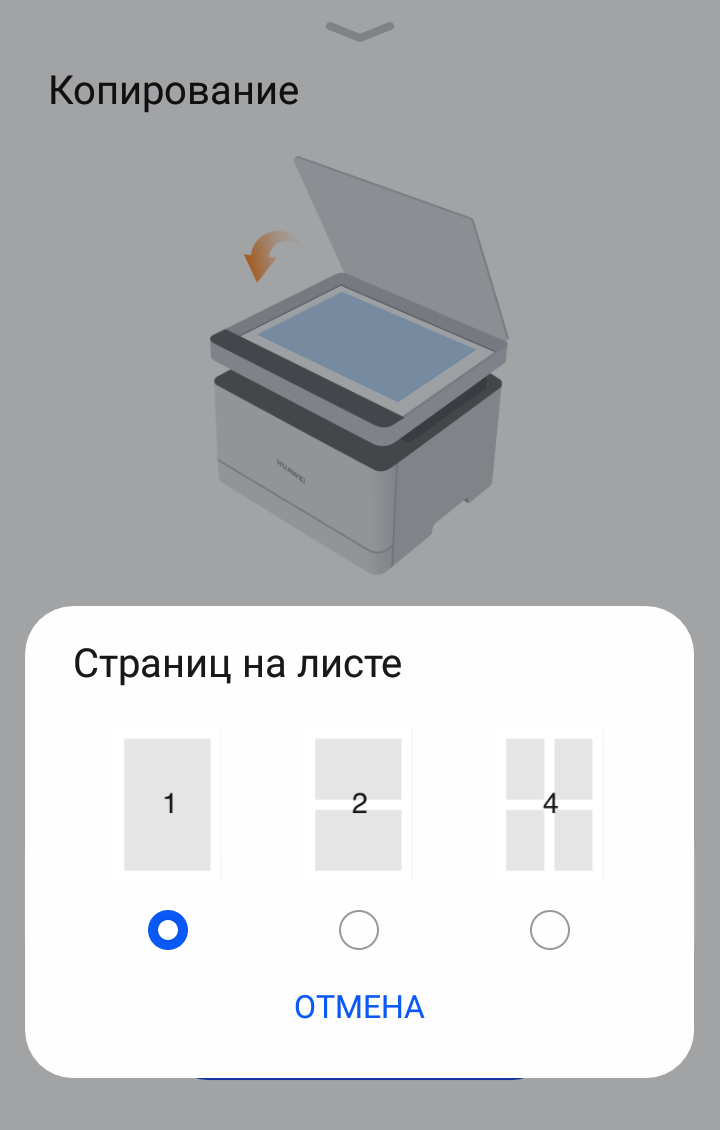Select 1 page per sheet radio button

(x=168, y=930)
